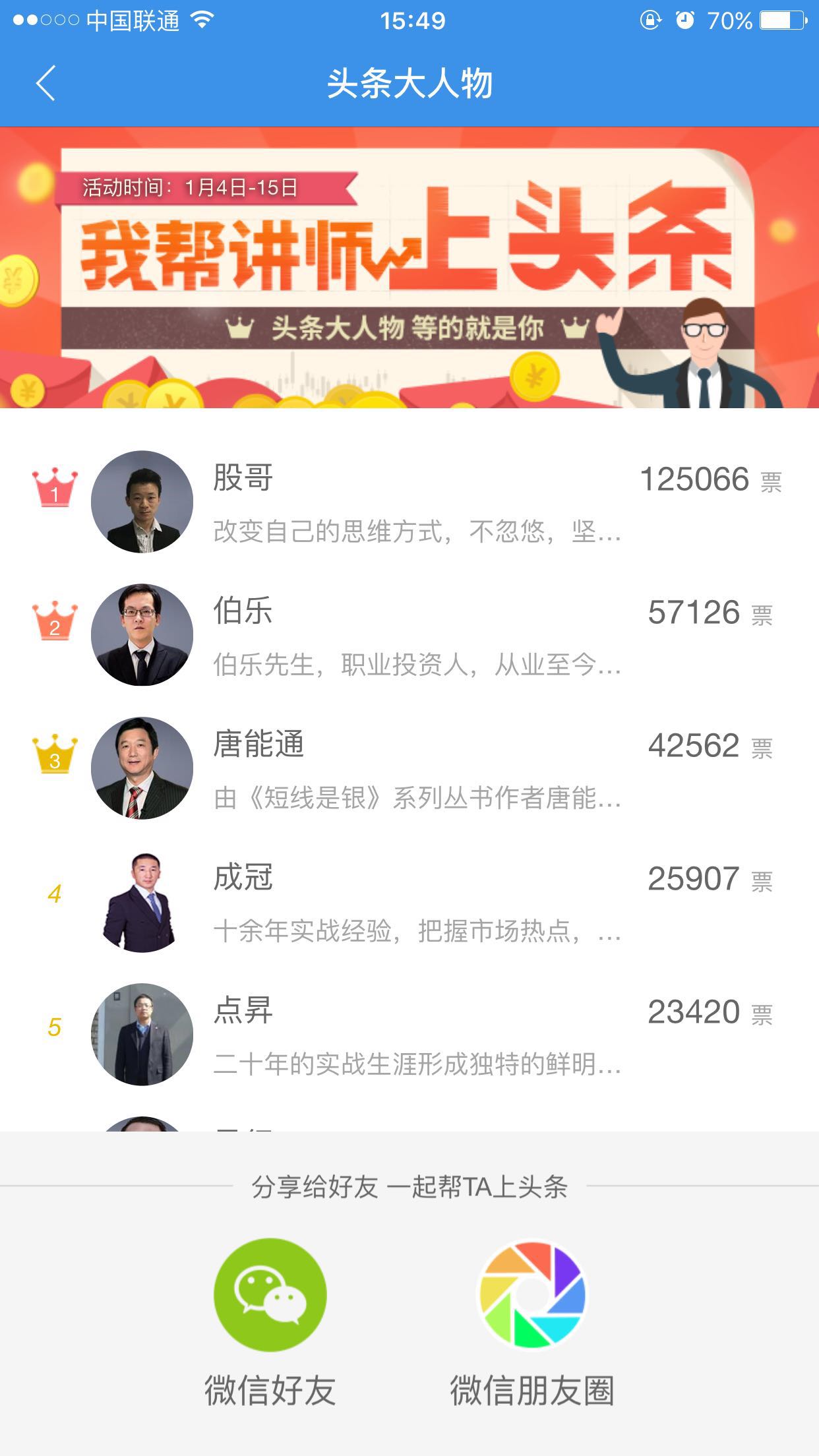Tap the alarm clock icon in status bar

coord(684,21)
